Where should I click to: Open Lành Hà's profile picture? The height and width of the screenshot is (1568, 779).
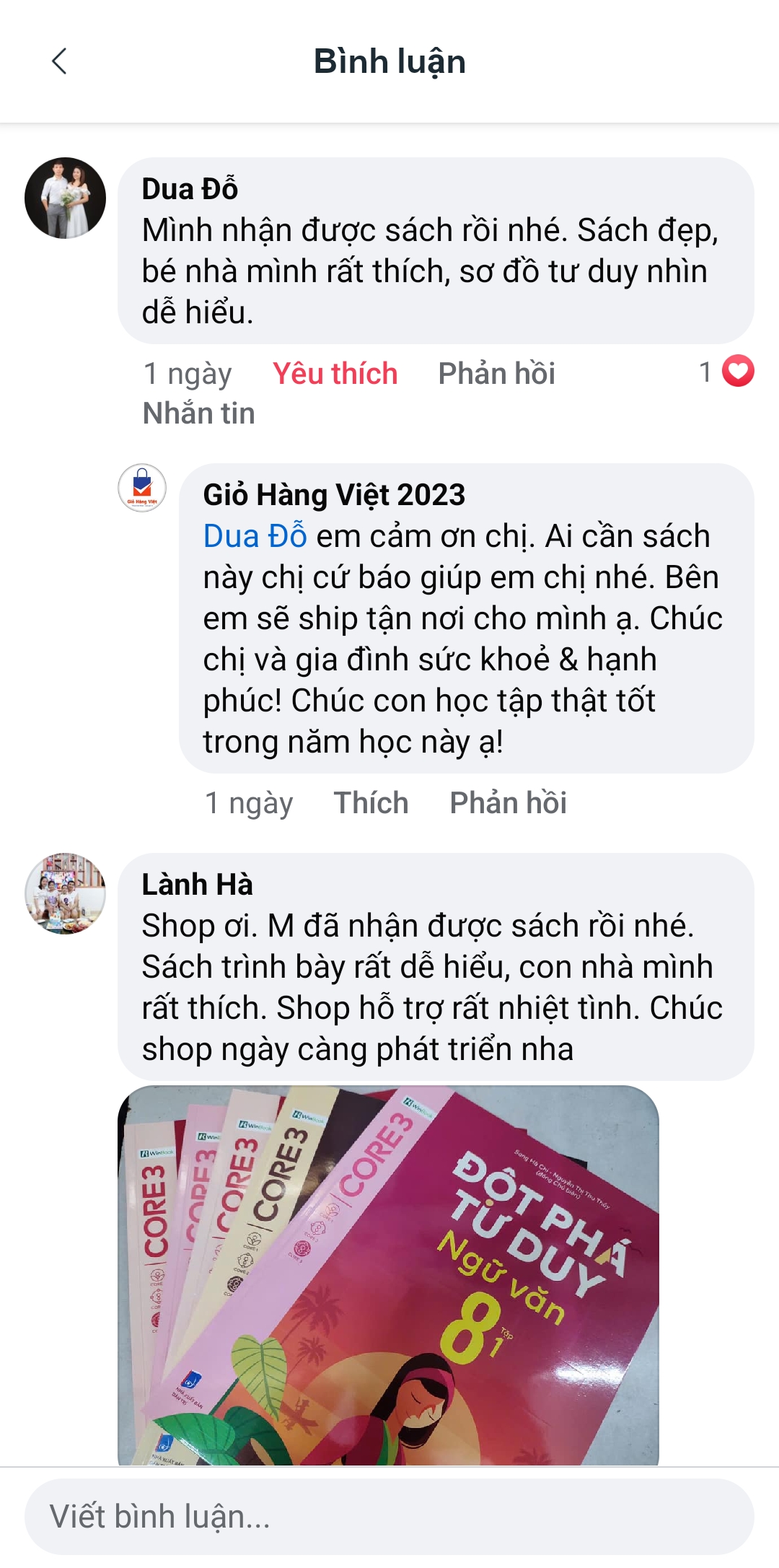(65, 893)
